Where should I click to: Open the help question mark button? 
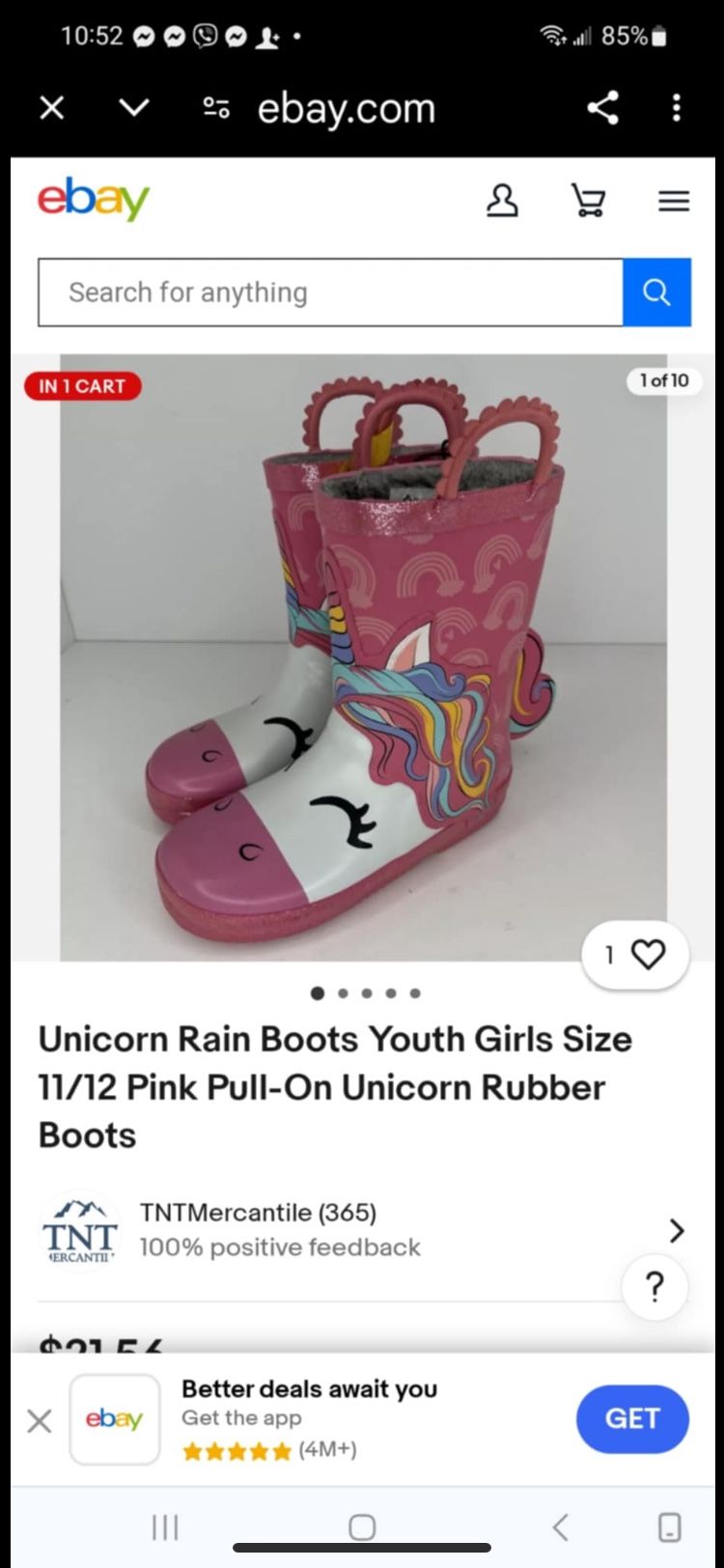pos(654,1287)
